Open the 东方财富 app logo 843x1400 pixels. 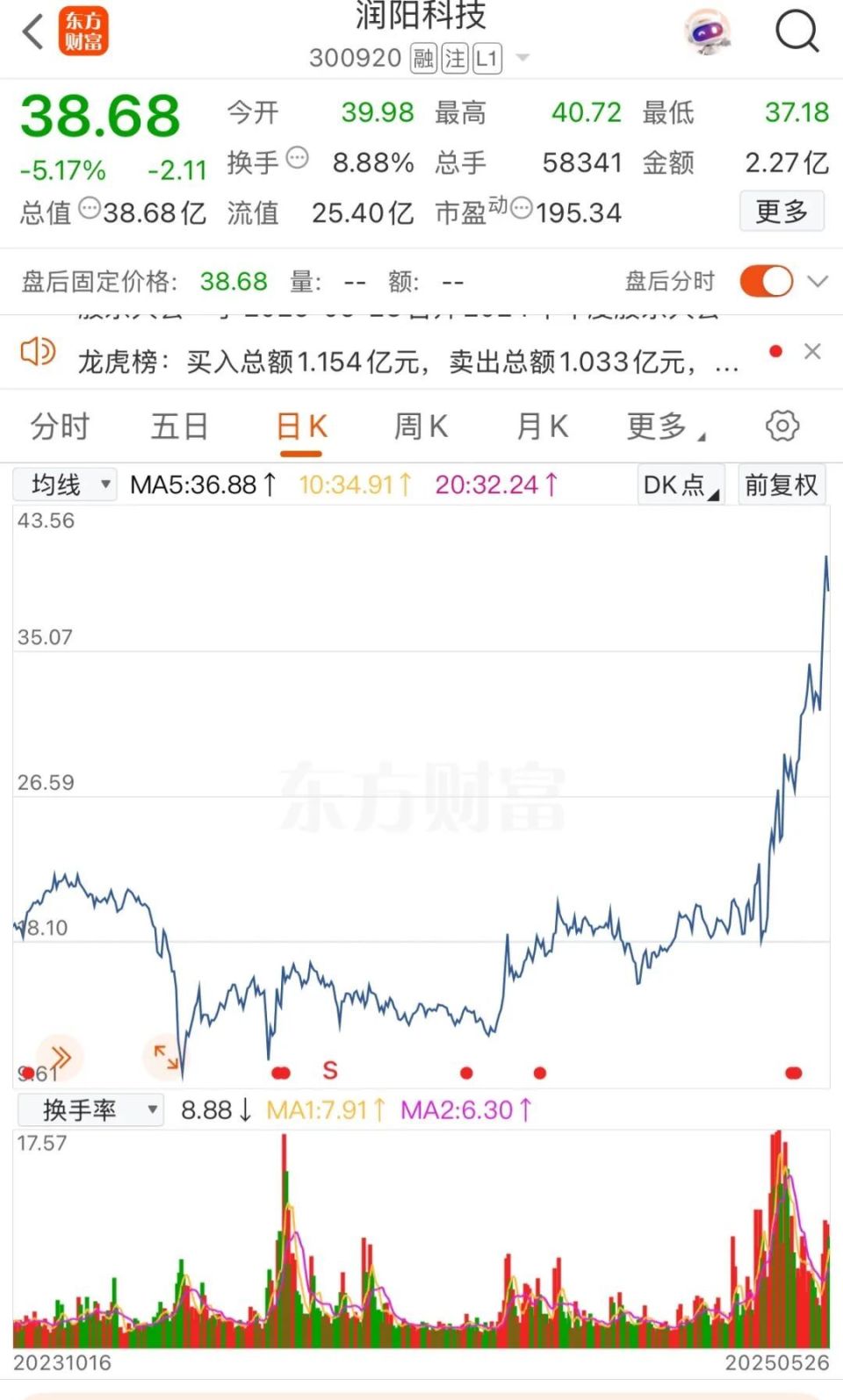(x=83, y=32)
